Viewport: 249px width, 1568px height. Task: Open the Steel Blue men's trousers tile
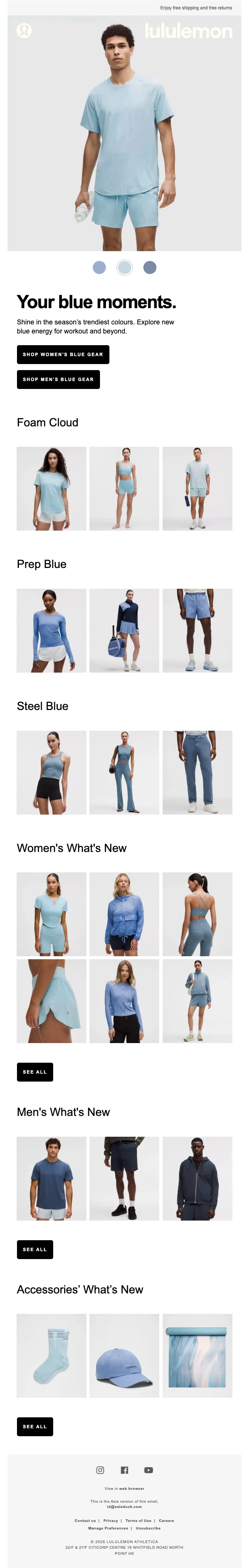point(197,772)
